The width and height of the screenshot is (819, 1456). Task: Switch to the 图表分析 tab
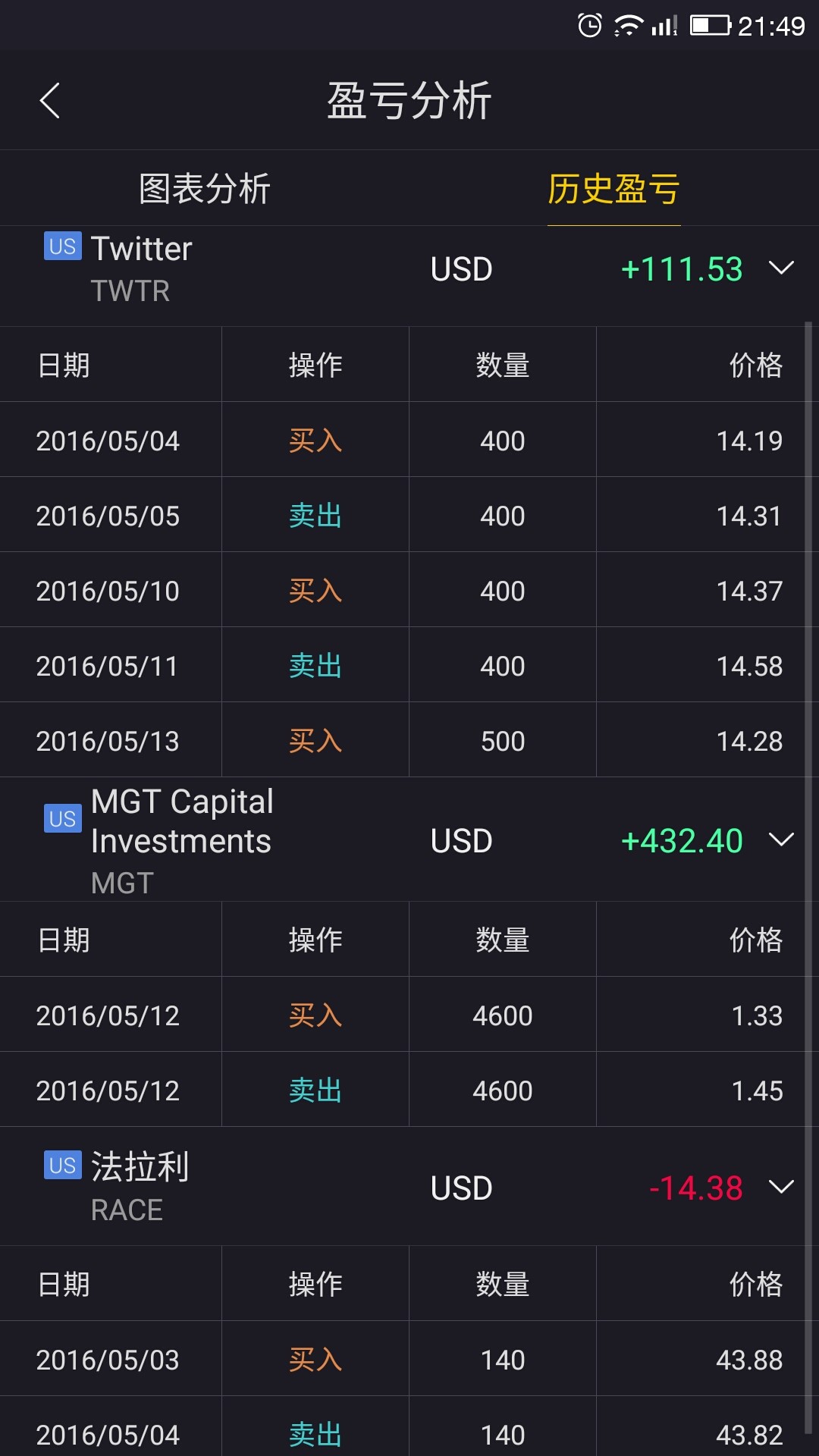[x=205, y=189]
